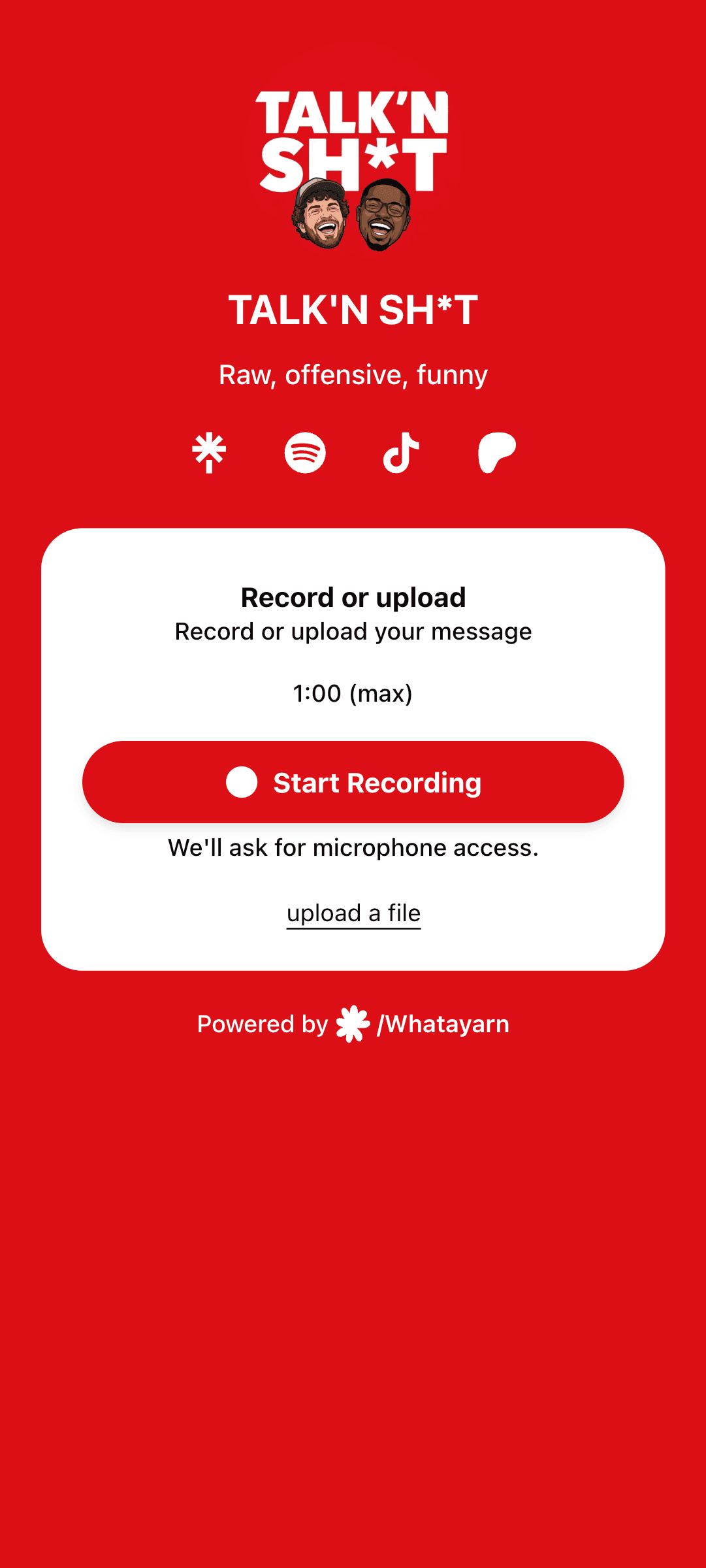Open the Patreon icon link
The height and width of the screenshot is (1568, 706).
497,452
